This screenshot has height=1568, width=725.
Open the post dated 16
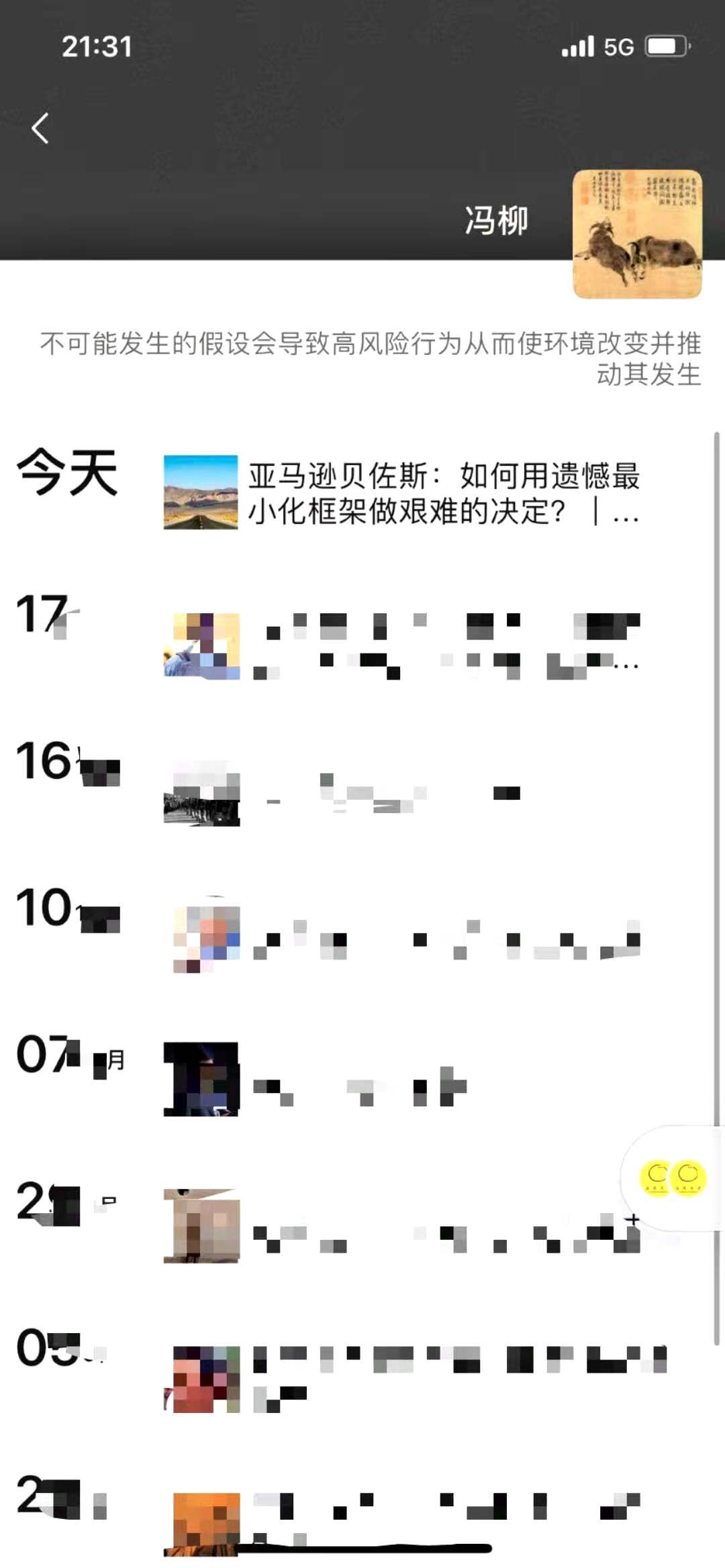point(403,793)
